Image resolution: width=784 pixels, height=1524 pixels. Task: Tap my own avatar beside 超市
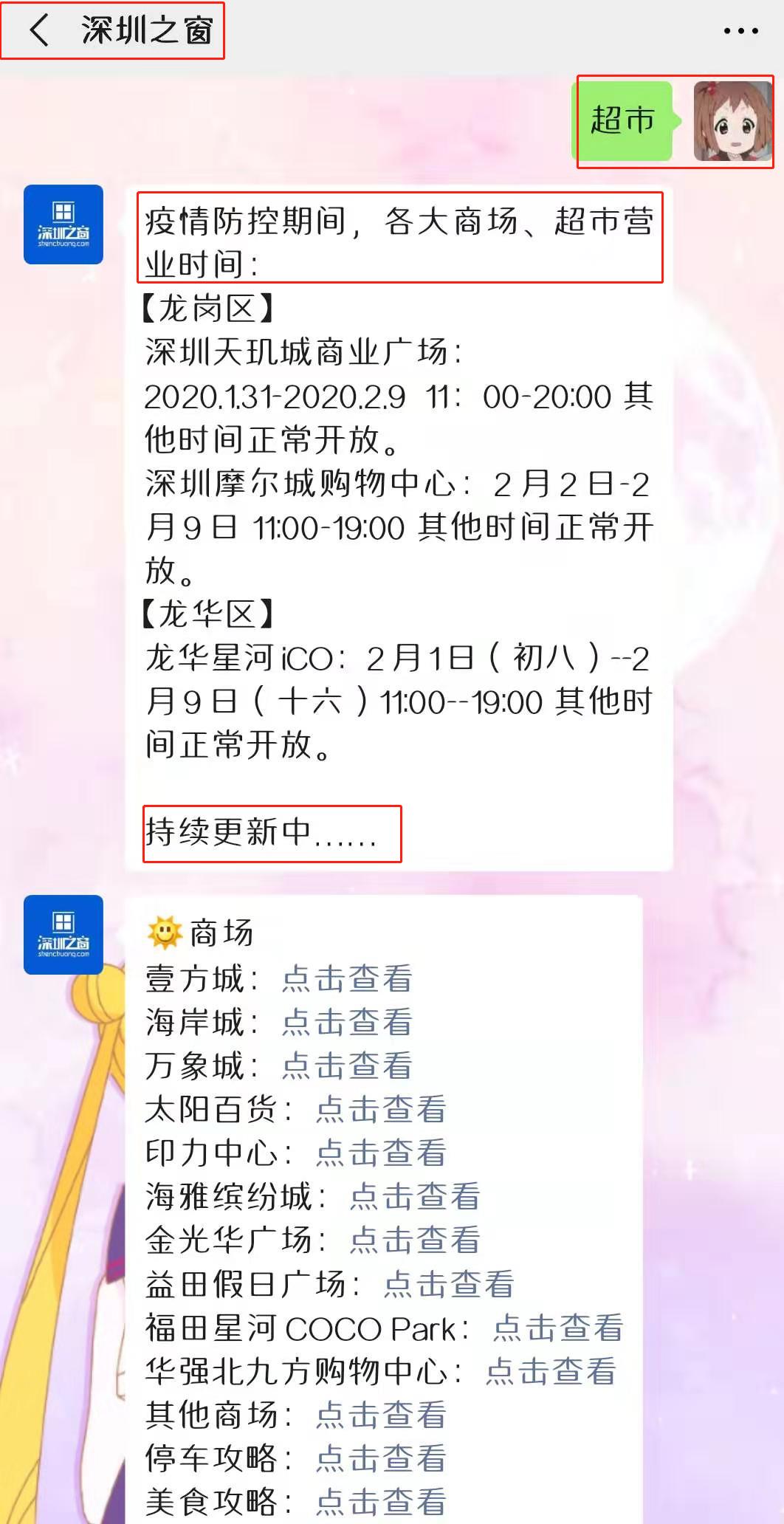[x=732, y=121]
